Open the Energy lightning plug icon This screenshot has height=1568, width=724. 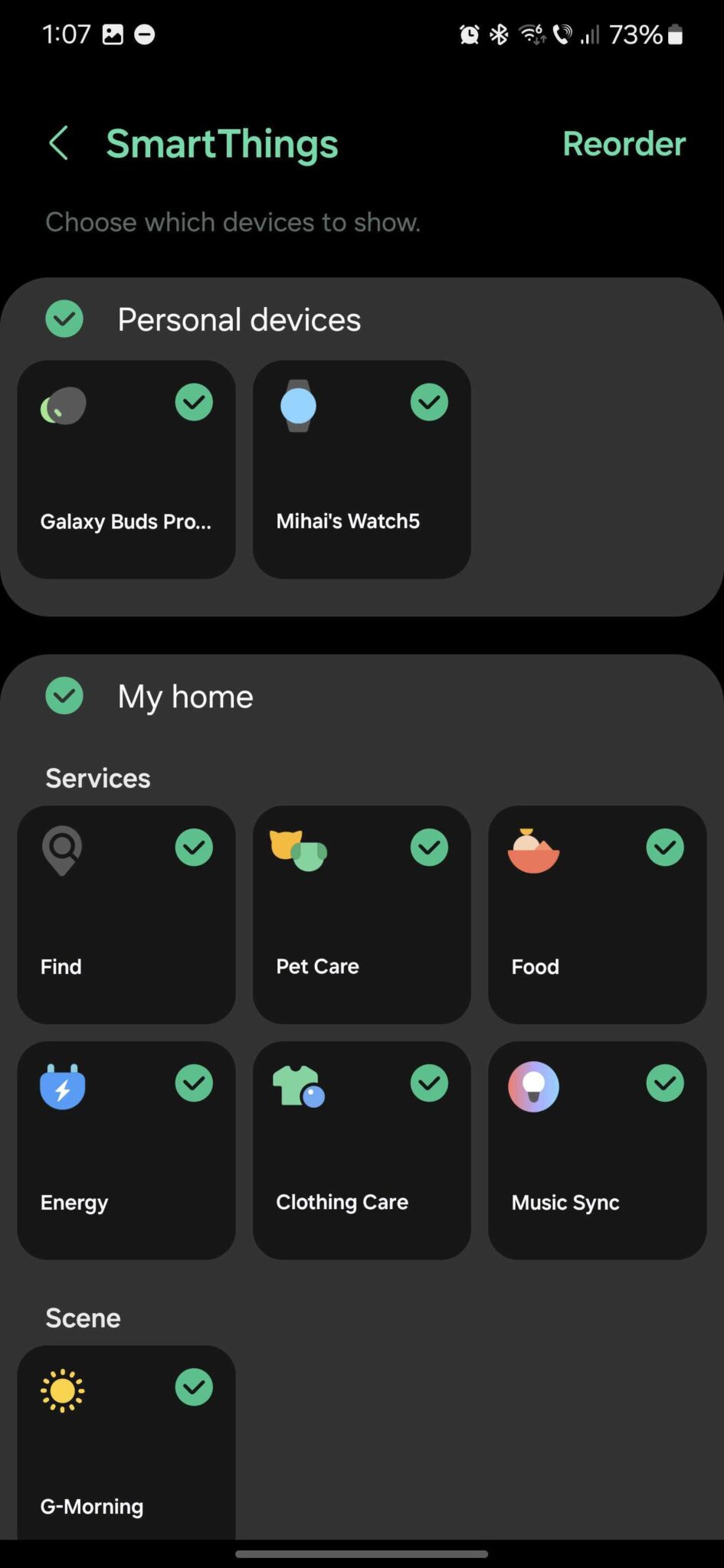(61, 1087)
